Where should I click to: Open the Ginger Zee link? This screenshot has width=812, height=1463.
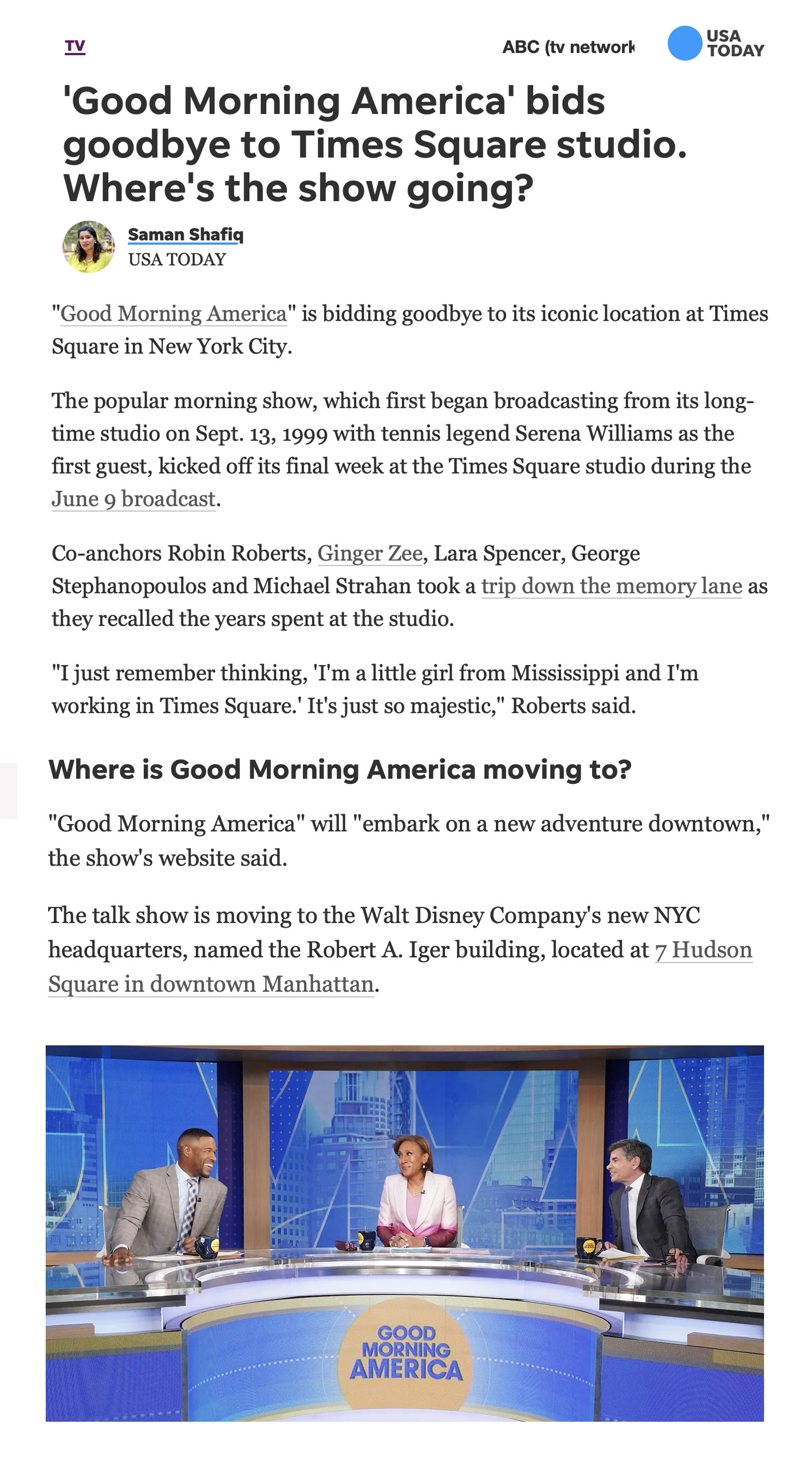370,553
